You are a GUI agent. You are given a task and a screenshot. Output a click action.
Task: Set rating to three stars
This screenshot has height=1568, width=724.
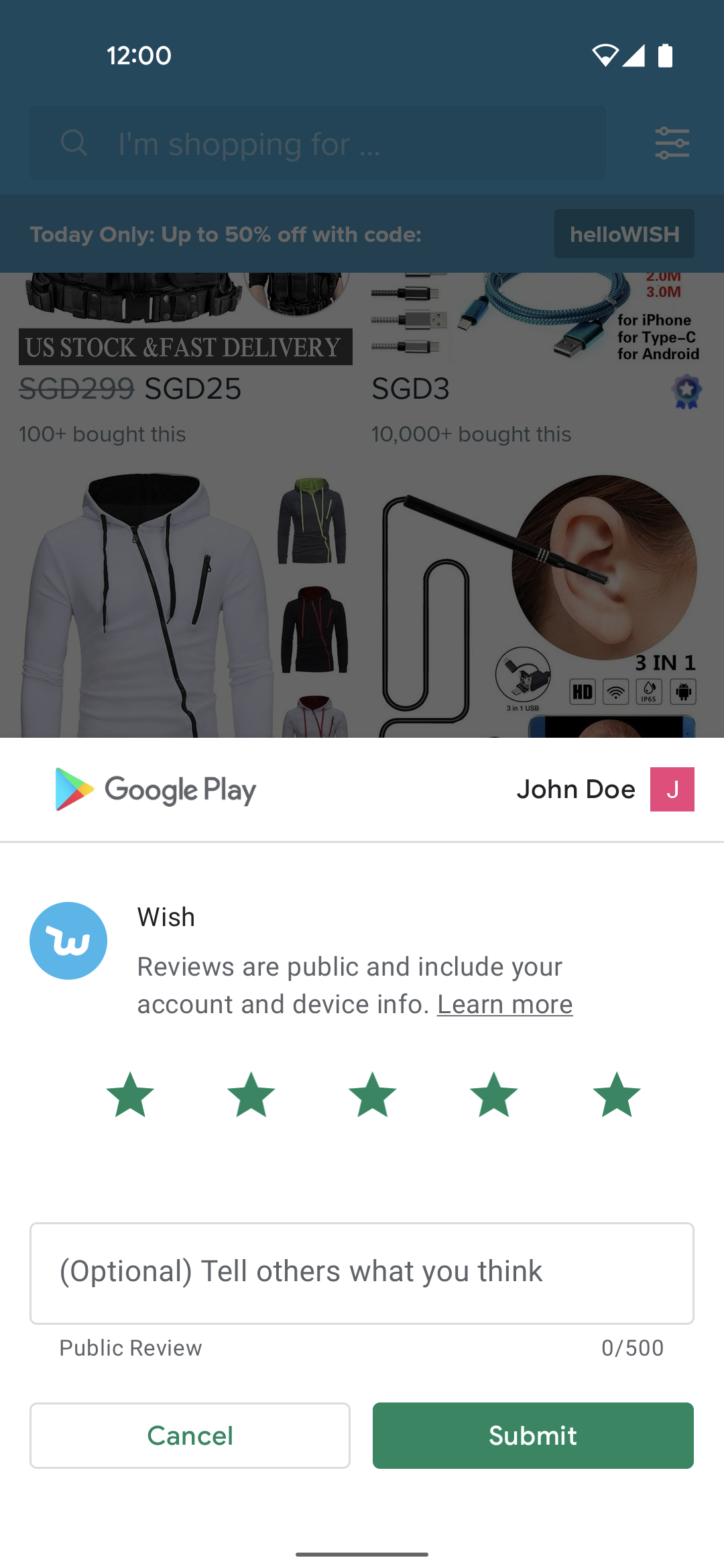click(x=373, y=1095)
